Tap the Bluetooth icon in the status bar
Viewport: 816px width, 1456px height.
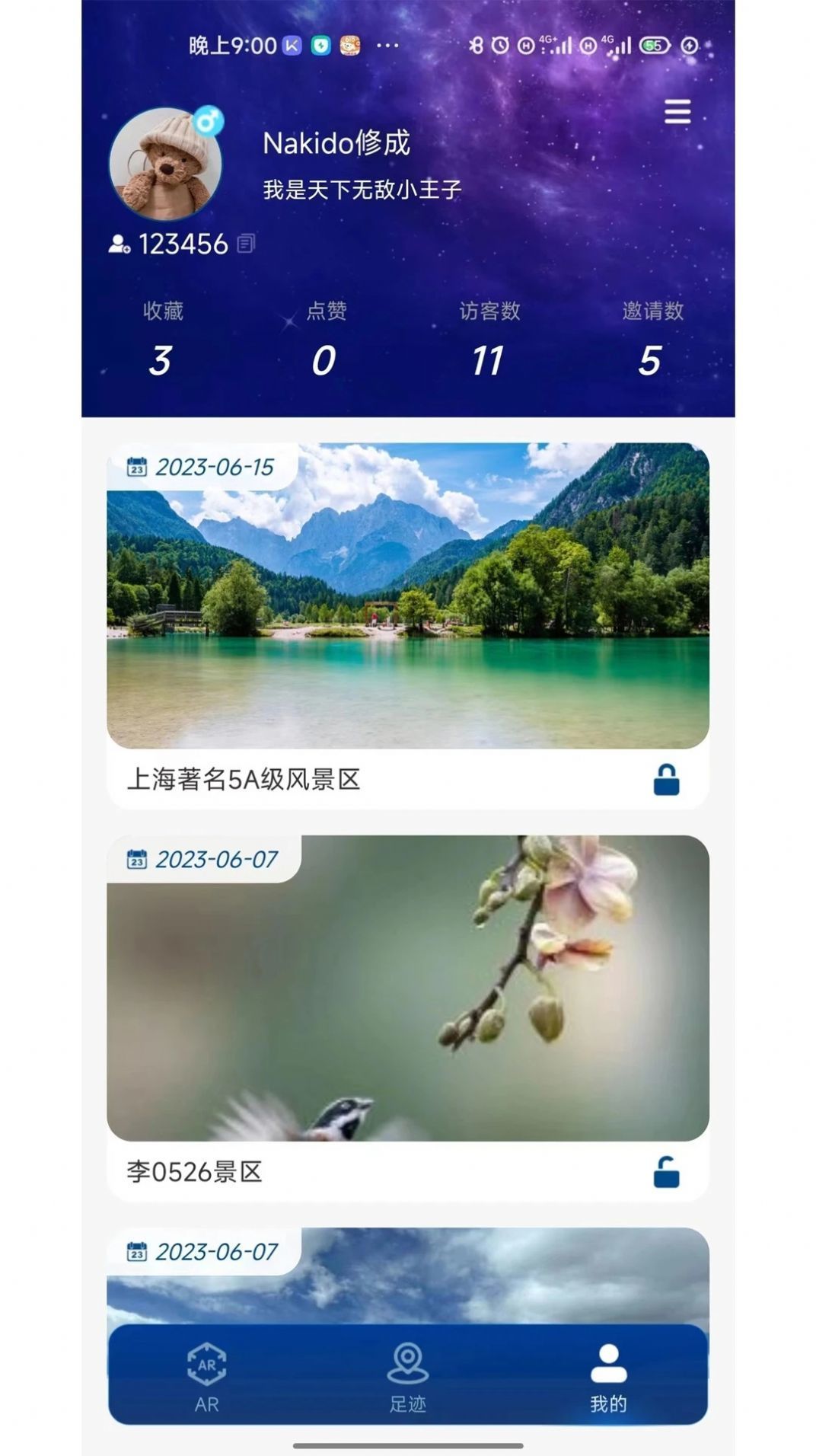476,44
